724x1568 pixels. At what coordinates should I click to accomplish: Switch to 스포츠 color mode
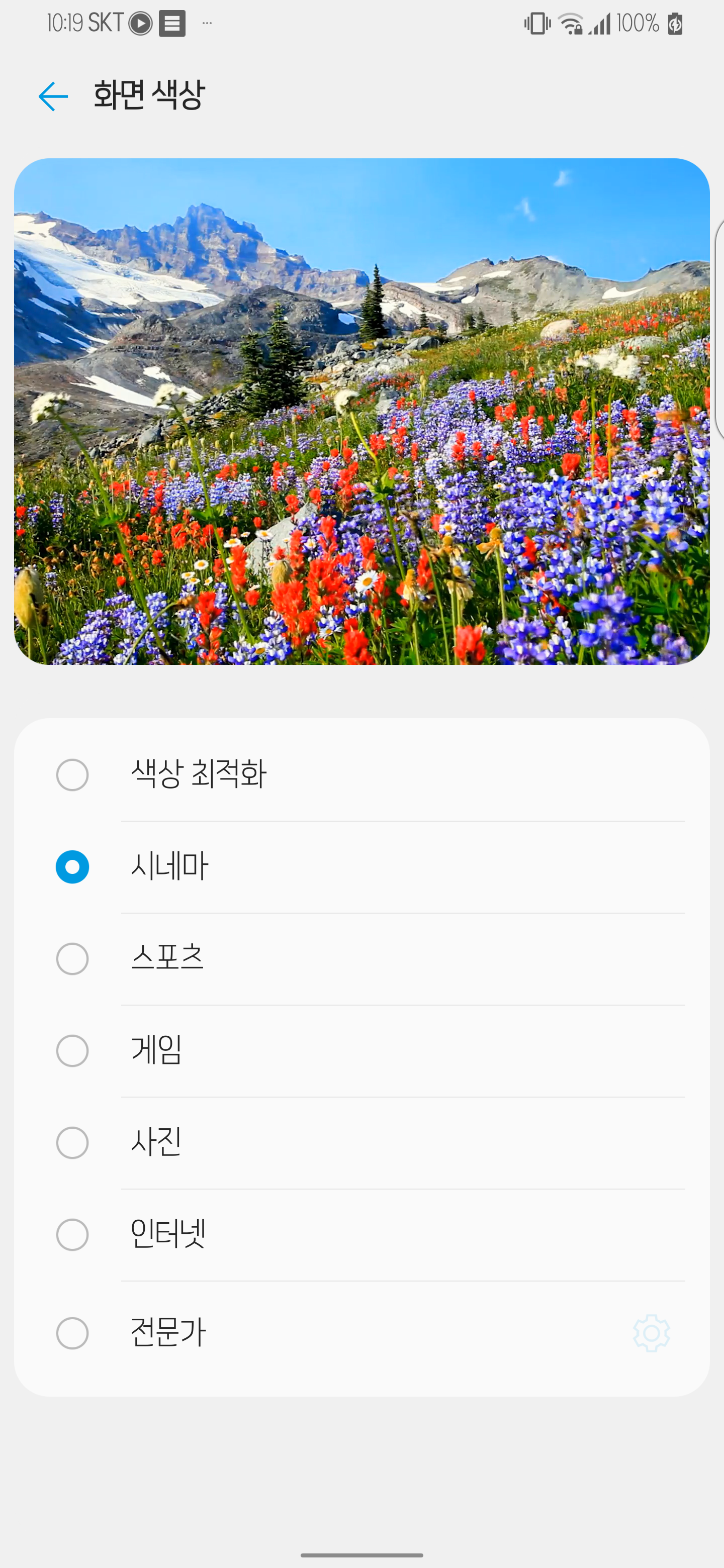pyautogui.click(x=72, y=959)
